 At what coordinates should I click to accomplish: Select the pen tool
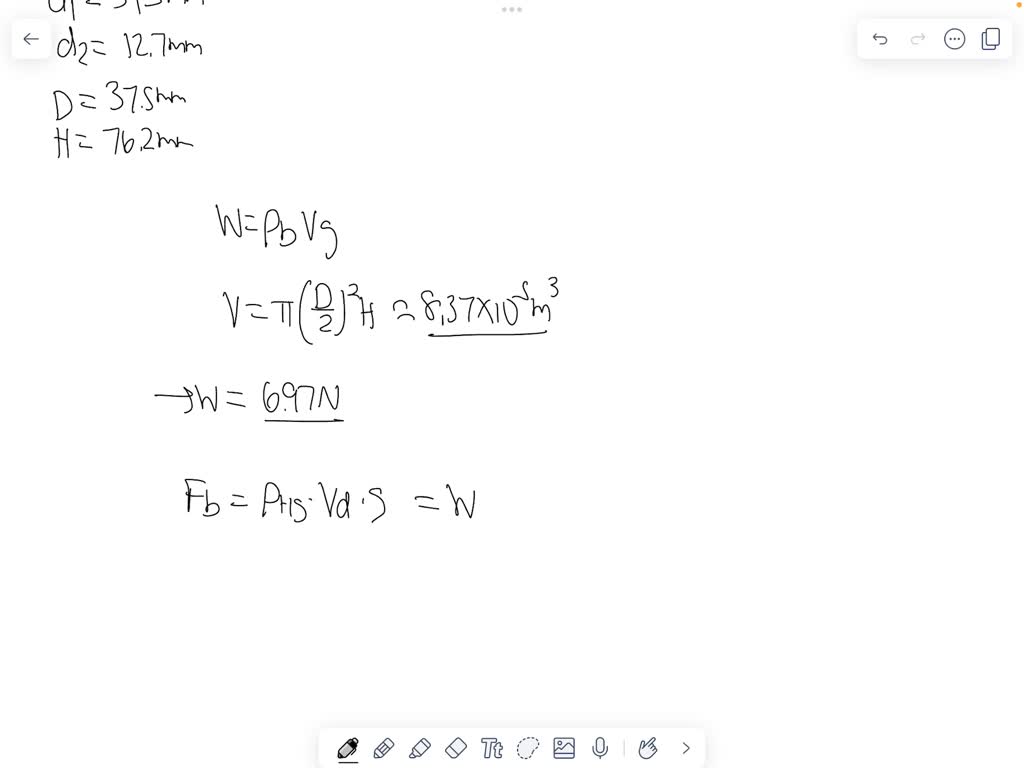[348, 748]
